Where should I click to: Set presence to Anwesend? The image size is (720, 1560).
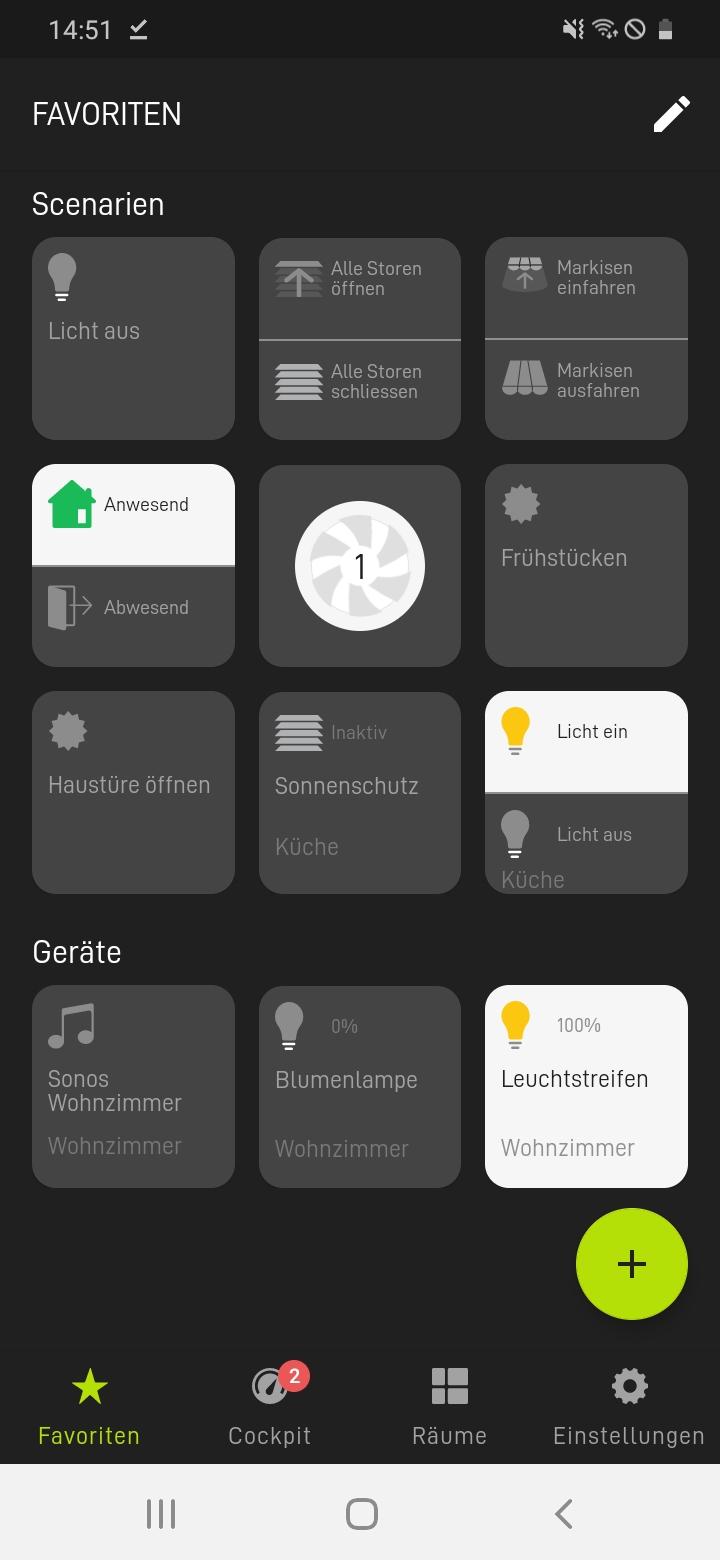click(x=133, y=514)
